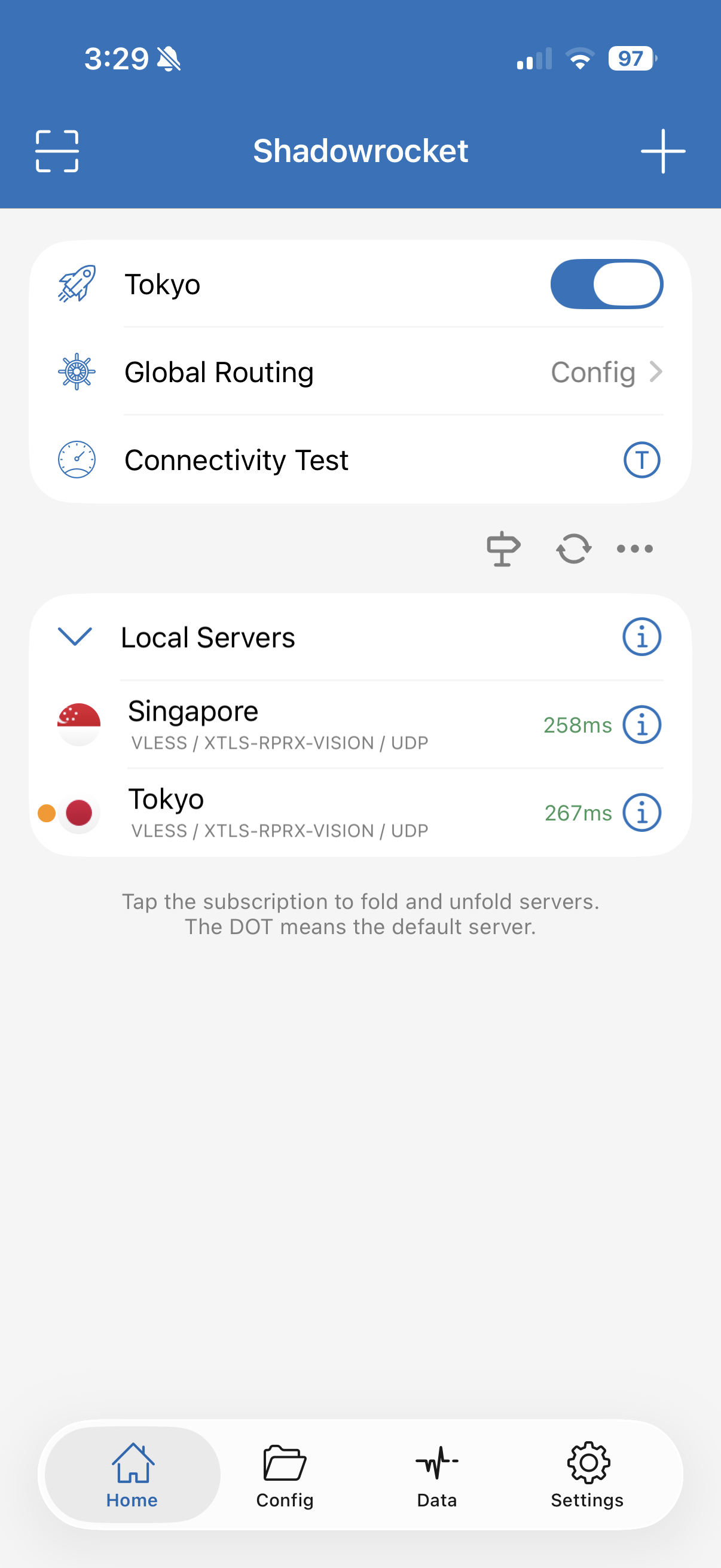Collapse the Local Servers list
721x1568 pixels.
74,637
